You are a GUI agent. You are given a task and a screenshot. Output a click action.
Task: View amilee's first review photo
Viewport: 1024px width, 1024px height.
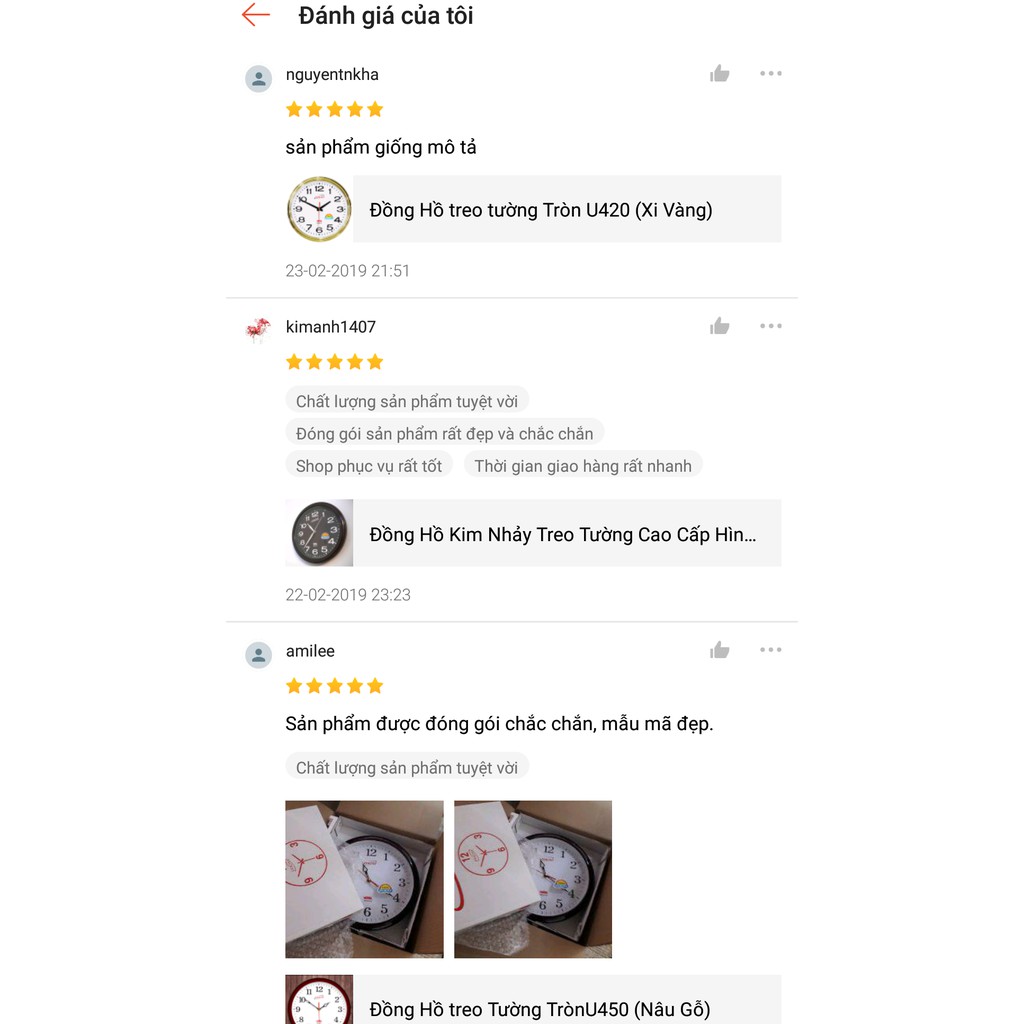click(364, 879)
